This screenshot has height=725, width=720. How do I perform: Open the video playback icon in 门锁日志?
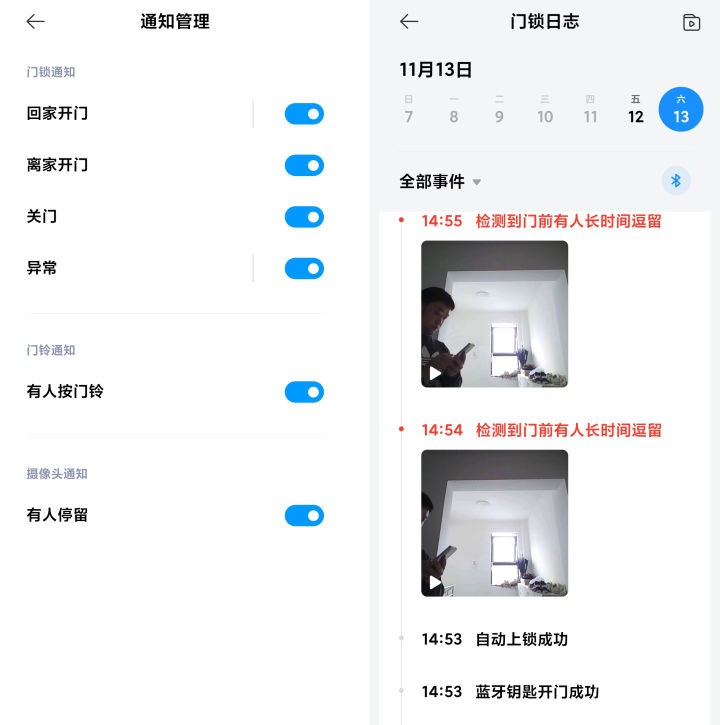click(691, 22)
